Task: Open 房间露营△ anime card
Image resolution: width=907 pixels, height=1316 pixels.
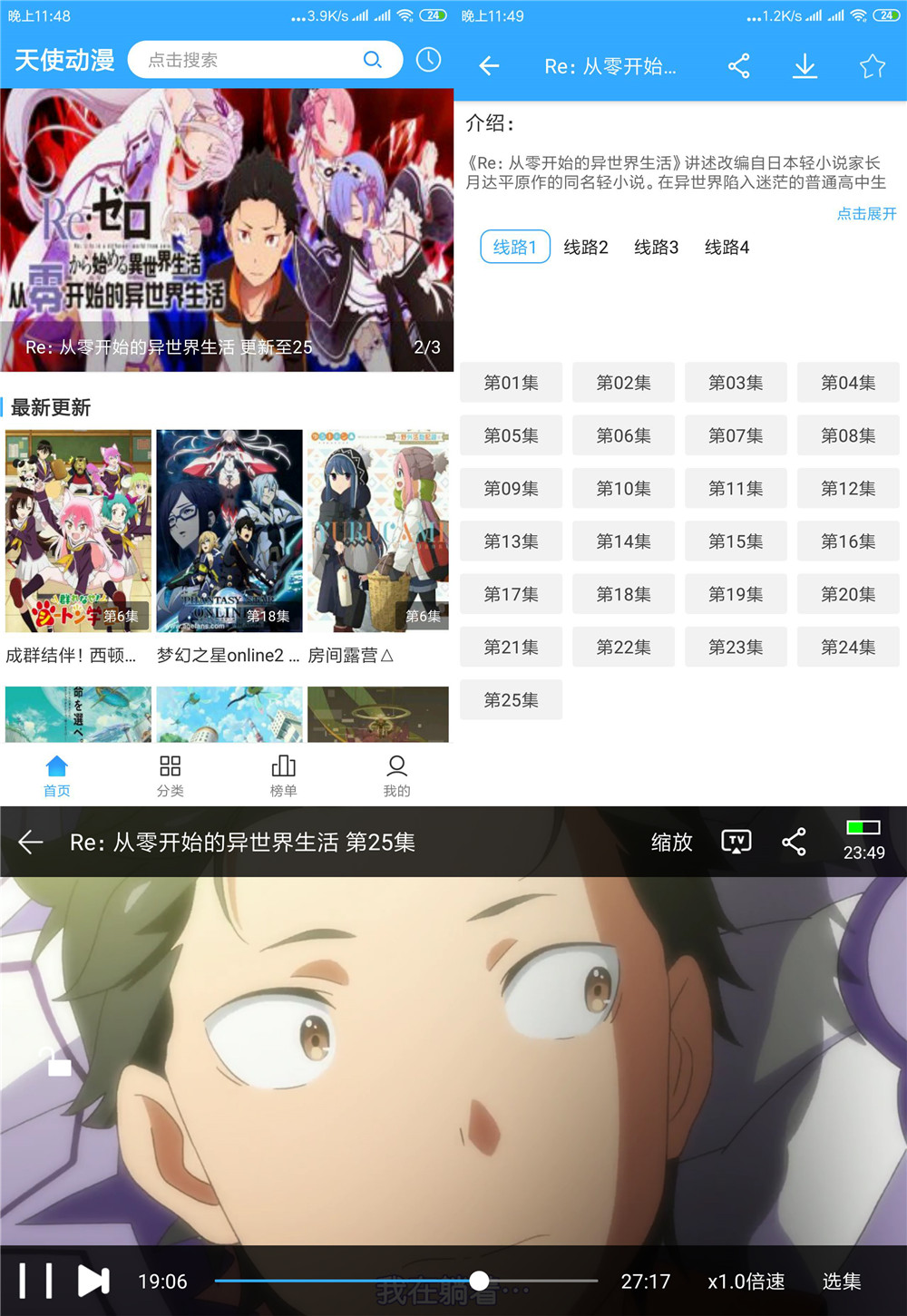Action: pos(378,531)
